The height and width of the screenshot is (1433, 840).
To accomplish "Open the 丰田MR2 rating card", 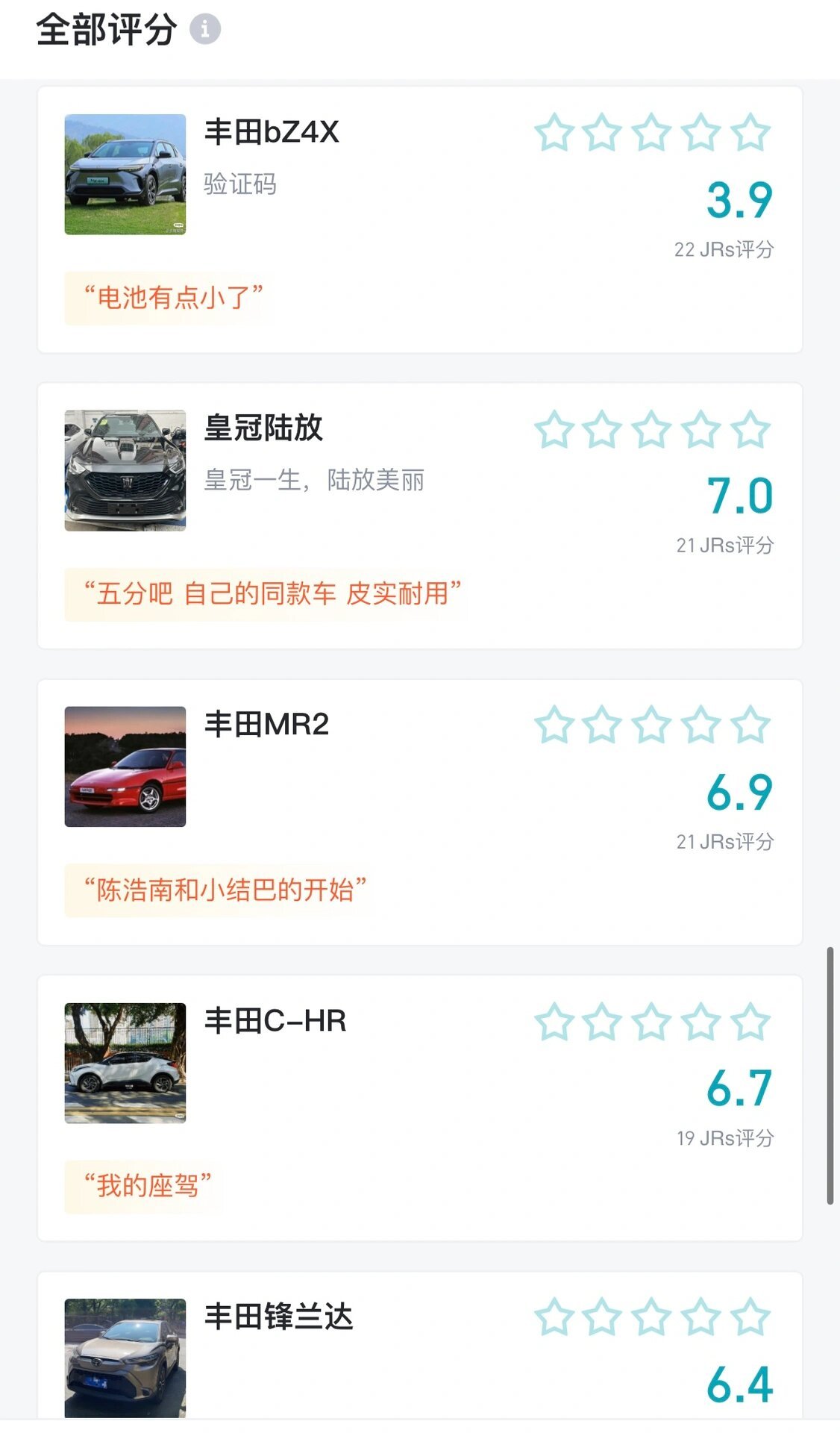I will pyautogui.click(x=420, y=812).
